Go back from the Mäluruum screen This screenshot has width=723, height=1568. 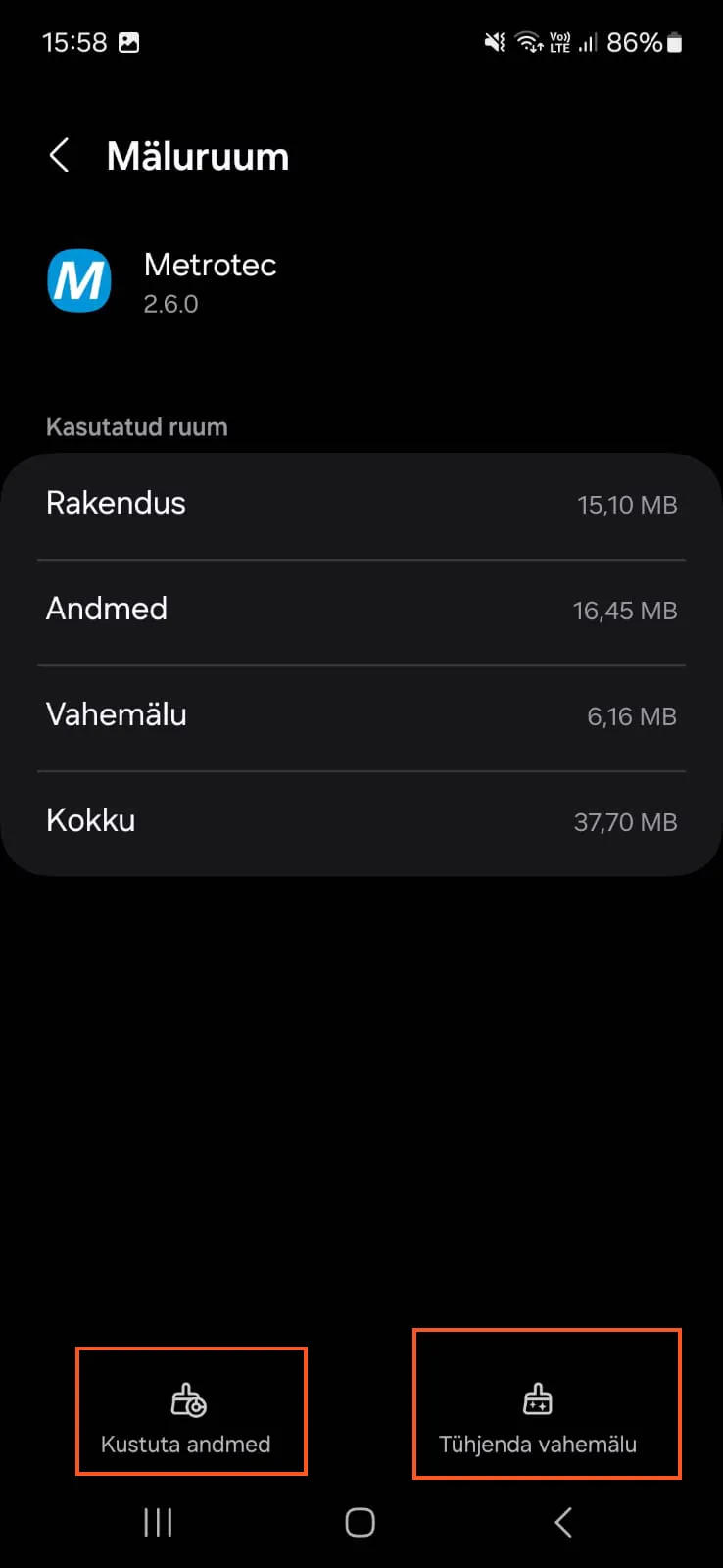60,156
